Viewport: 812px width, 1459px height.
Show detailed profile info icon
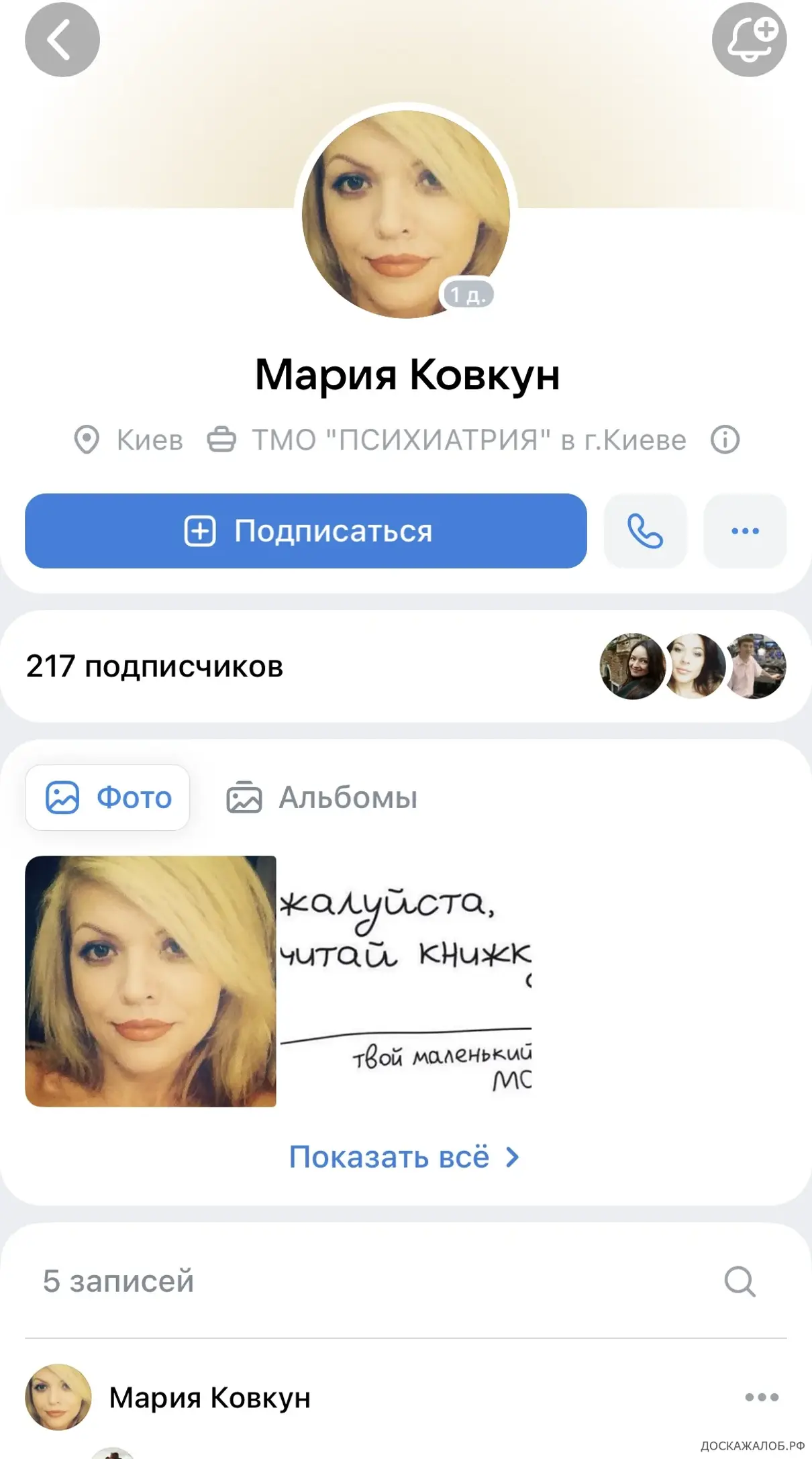click(725, 440)
